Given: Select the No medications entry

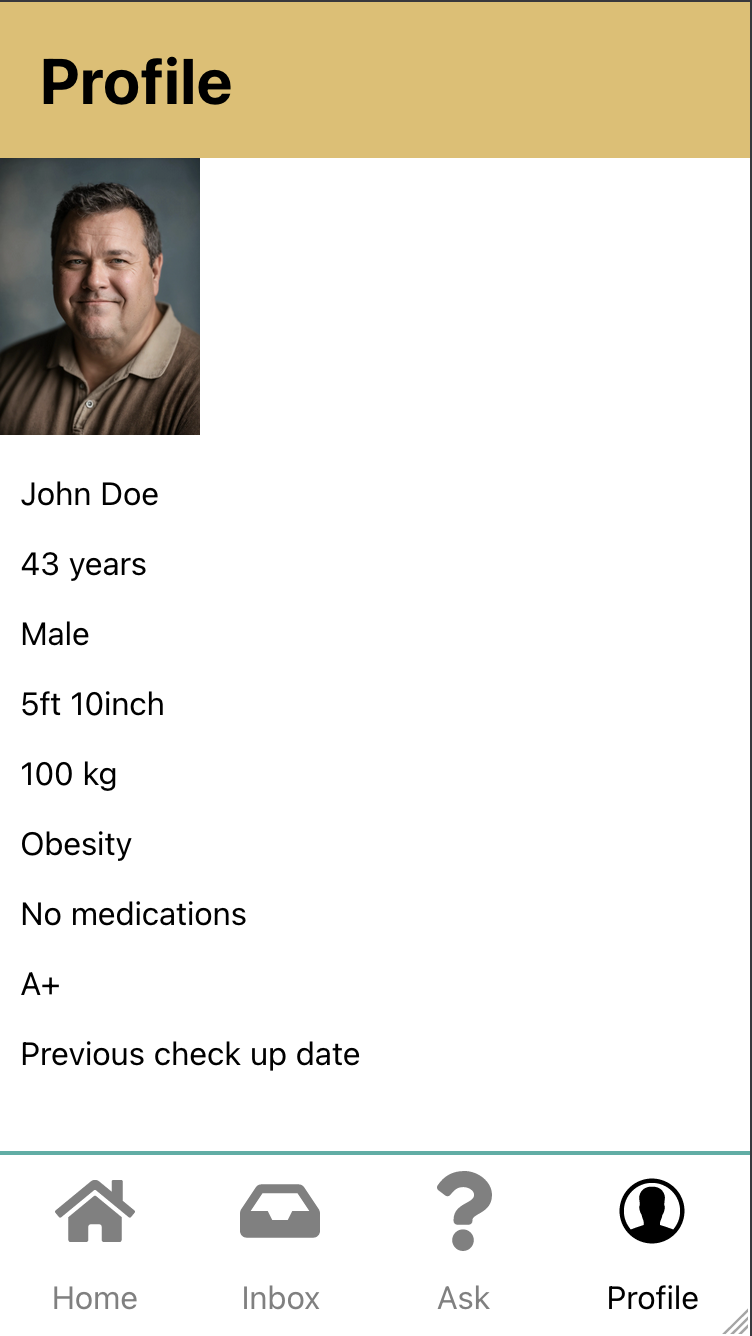Looking at the screenshot, I should [x=133, y=914].
